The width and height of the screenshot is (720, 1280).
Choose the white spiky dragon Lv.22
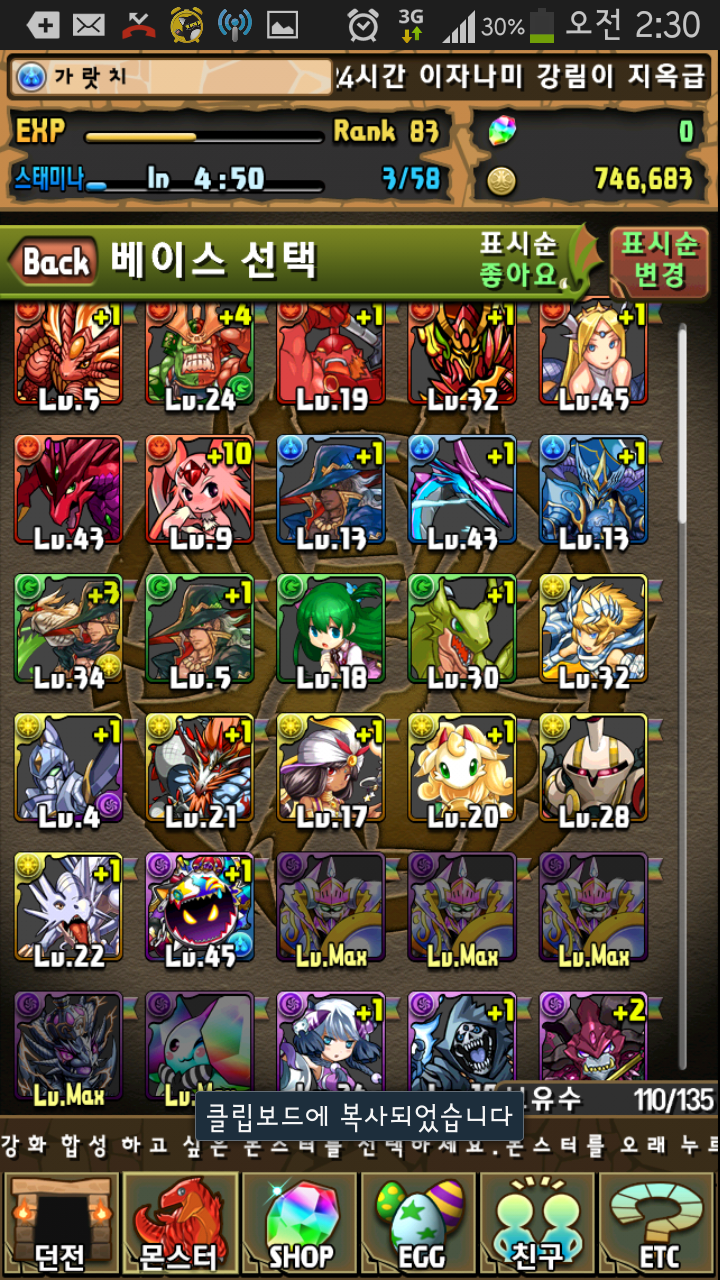68,906
